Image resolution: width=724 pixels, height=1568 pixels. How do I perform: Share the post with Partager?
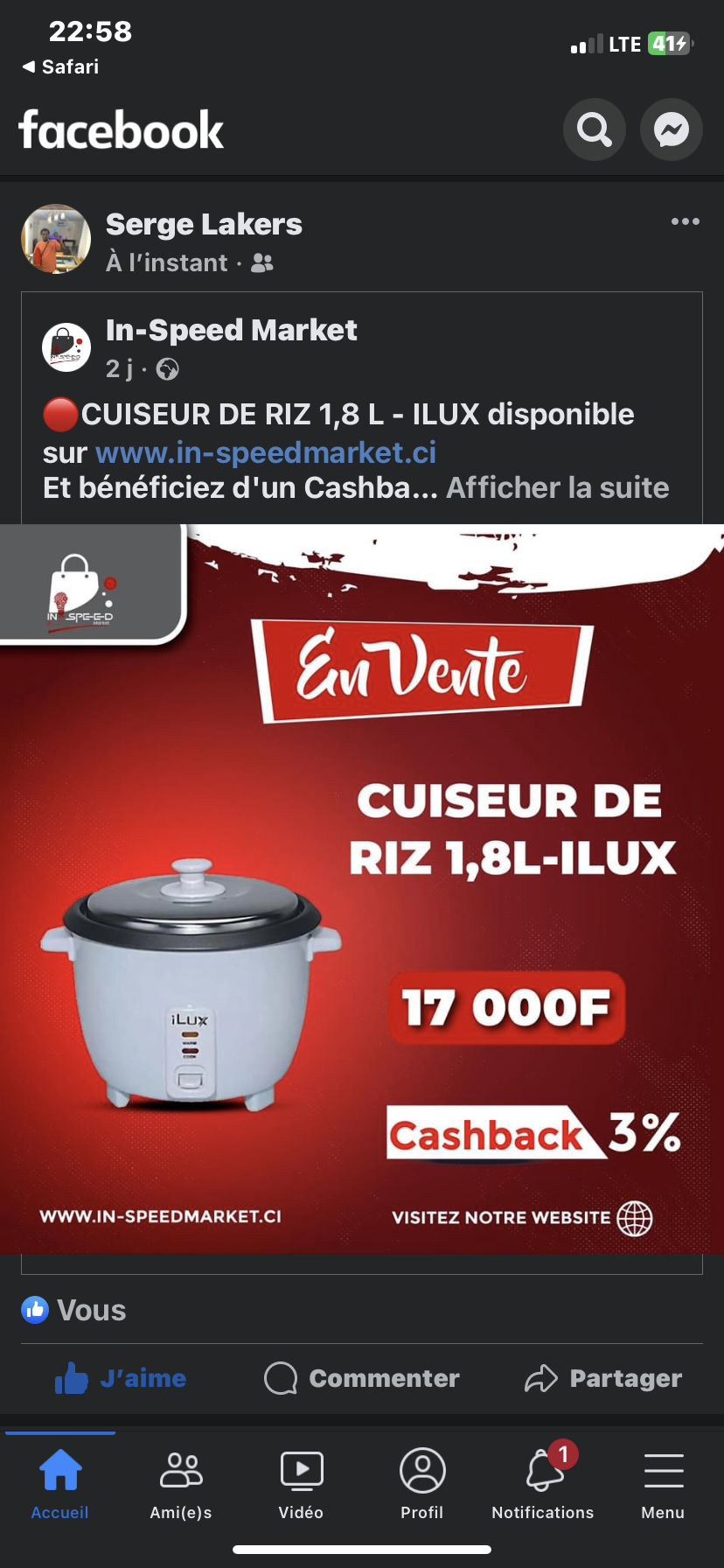(x=603, y=1378)
